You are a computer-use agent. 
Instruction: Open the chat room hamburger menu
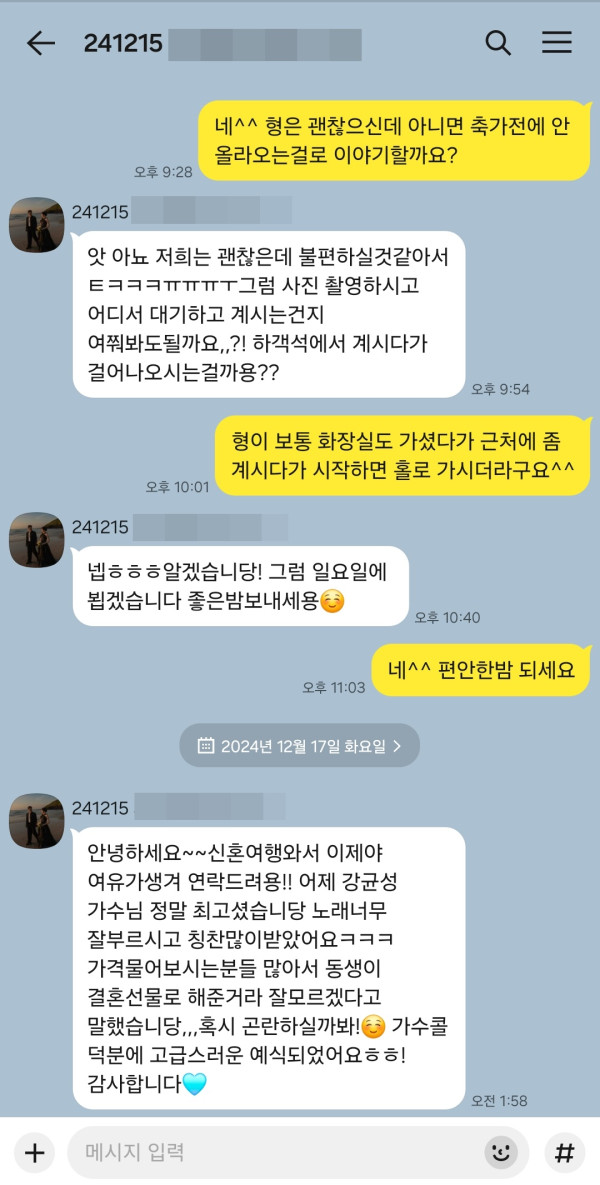point(556,43)
